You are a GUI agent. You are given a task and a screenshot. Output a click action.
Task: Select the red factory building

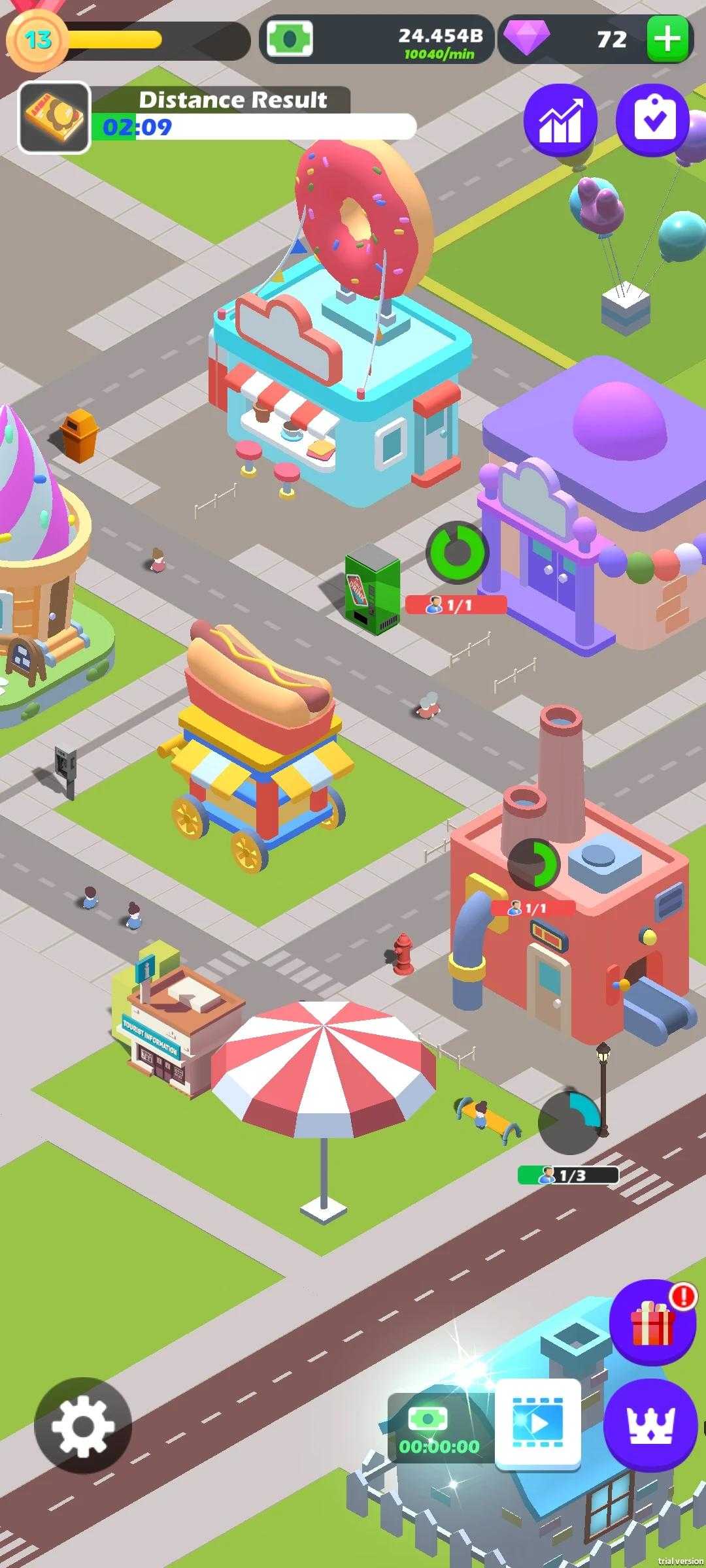tap(569, 928)
